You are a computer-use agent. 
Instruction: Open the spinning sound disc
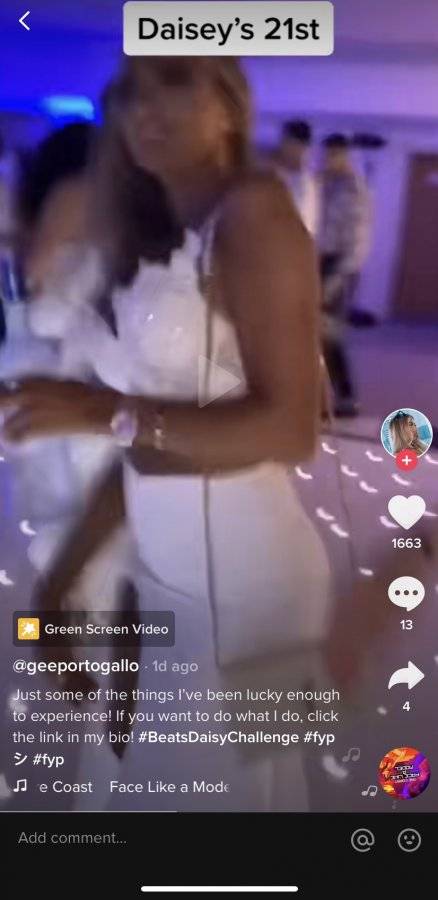click(404, 773)
